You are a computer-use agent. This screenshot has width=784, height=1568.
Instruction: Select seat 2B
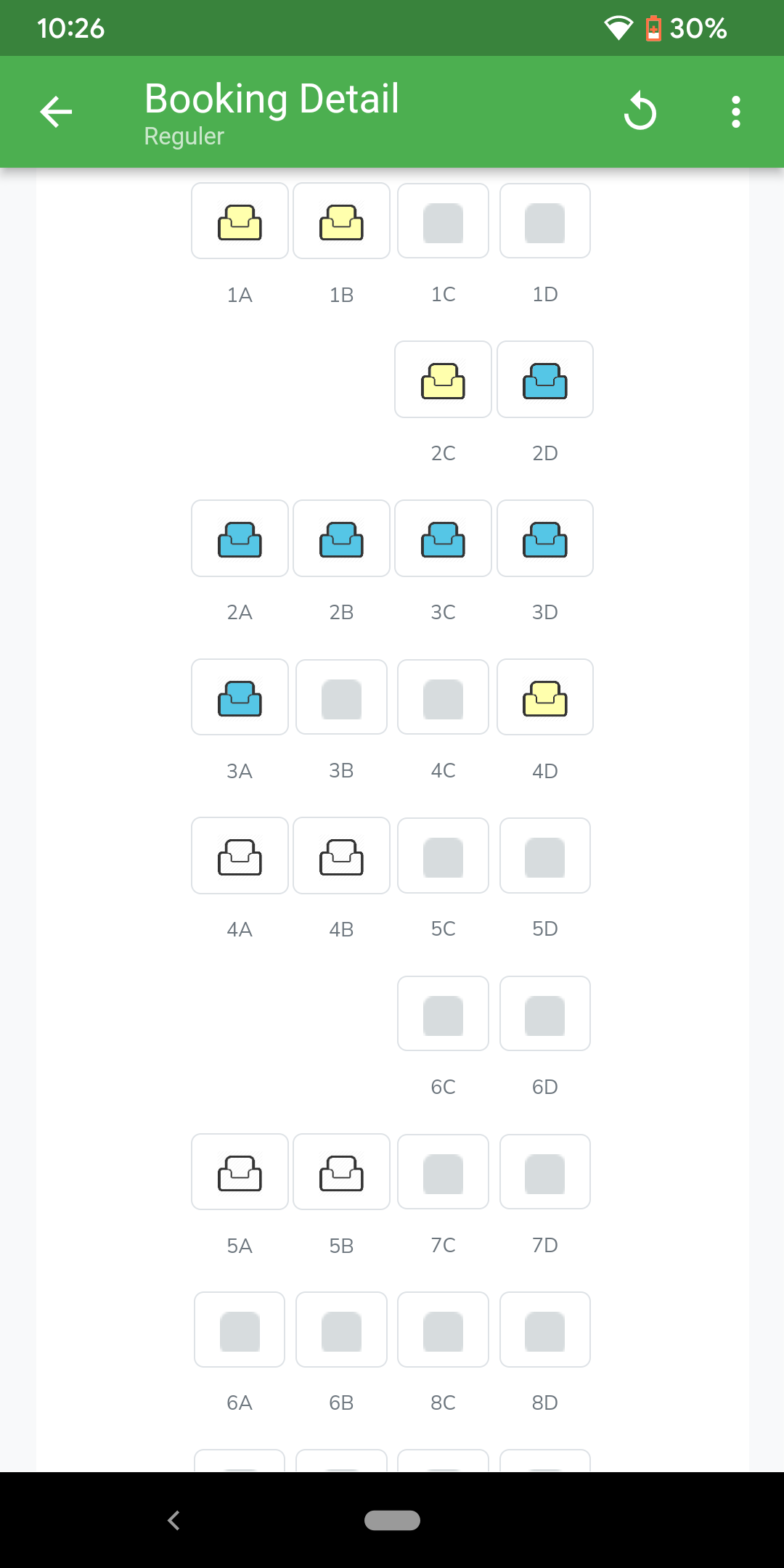[x=341, y=539]
